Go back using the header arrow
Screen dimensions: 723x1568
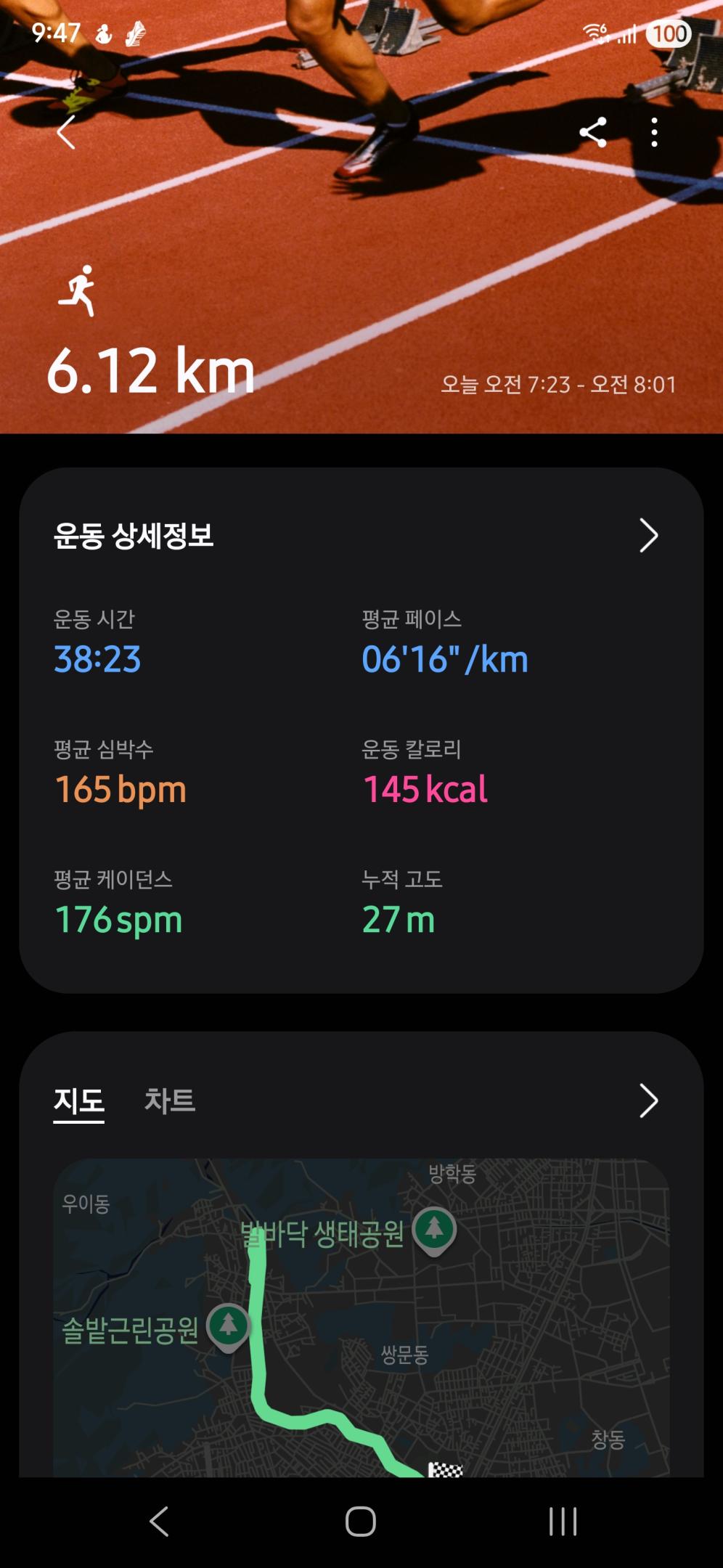click(66, 132)
